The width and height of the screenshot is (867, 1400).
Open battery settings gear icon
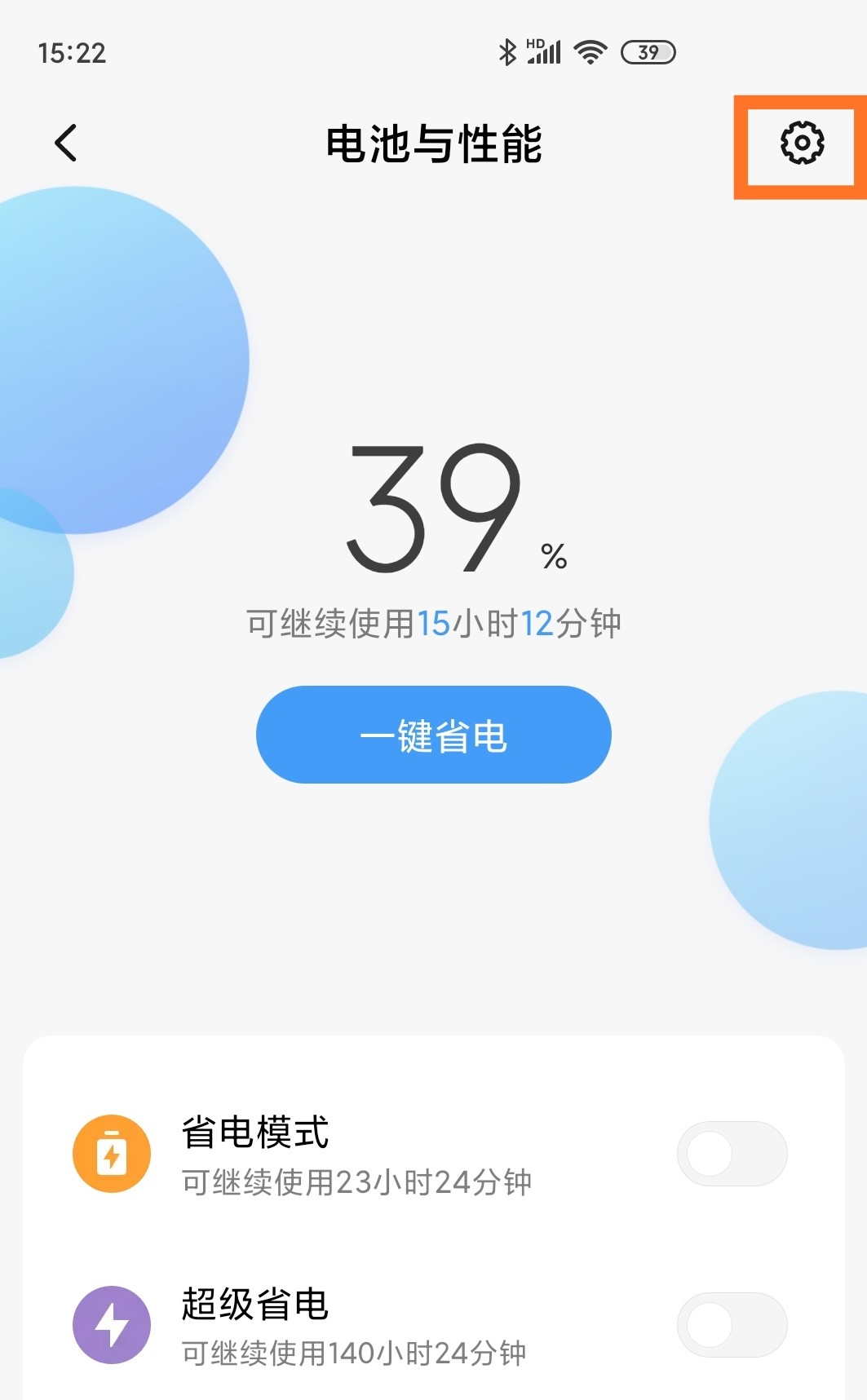[802, 144]
